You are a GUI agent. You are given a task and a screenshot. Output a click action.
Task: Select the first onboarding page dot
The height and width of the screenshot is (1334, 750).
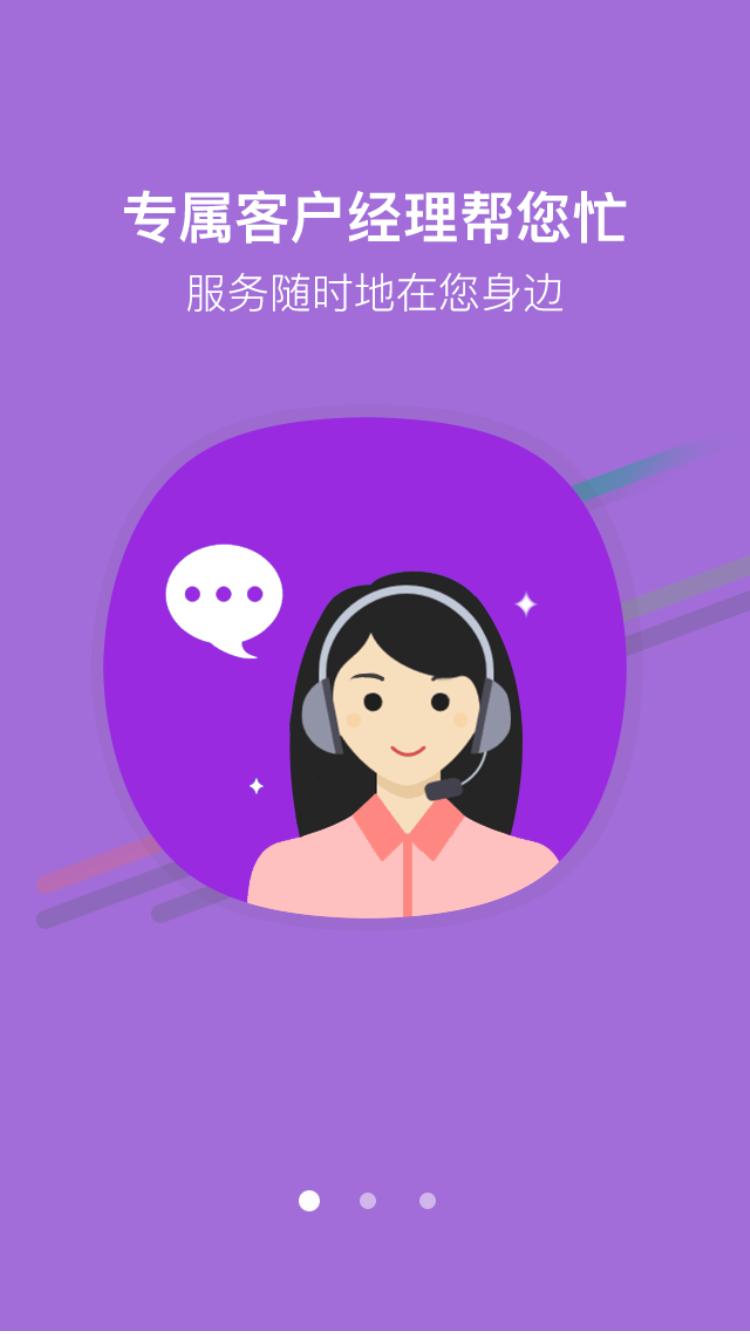pyautogui.click(x=309, y=1200)
